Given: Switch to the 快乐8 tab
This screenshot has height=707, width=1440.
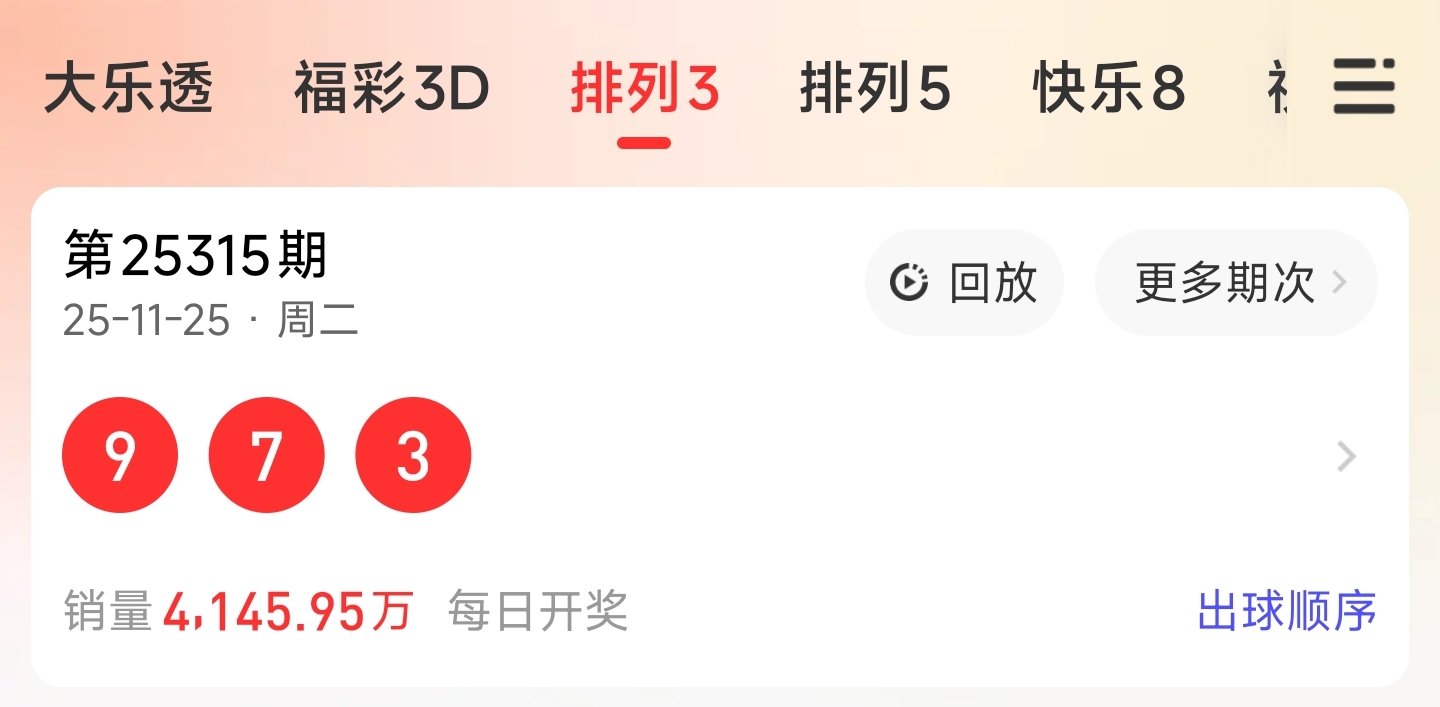Looking at the screenshot, I should (x=1109, y=89).
